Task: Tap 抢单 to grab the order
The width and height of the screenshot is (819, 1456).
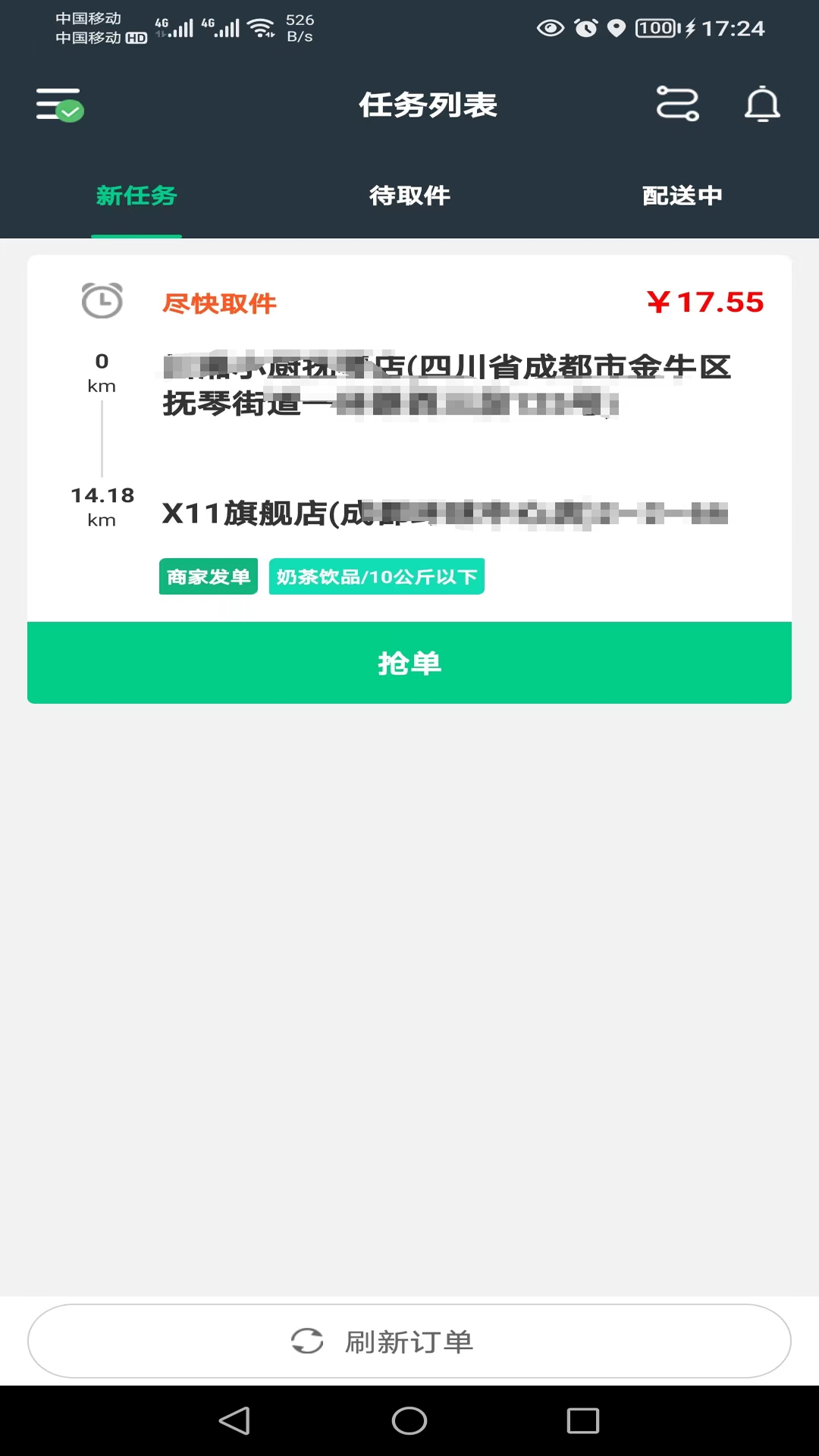Action: 409,663
